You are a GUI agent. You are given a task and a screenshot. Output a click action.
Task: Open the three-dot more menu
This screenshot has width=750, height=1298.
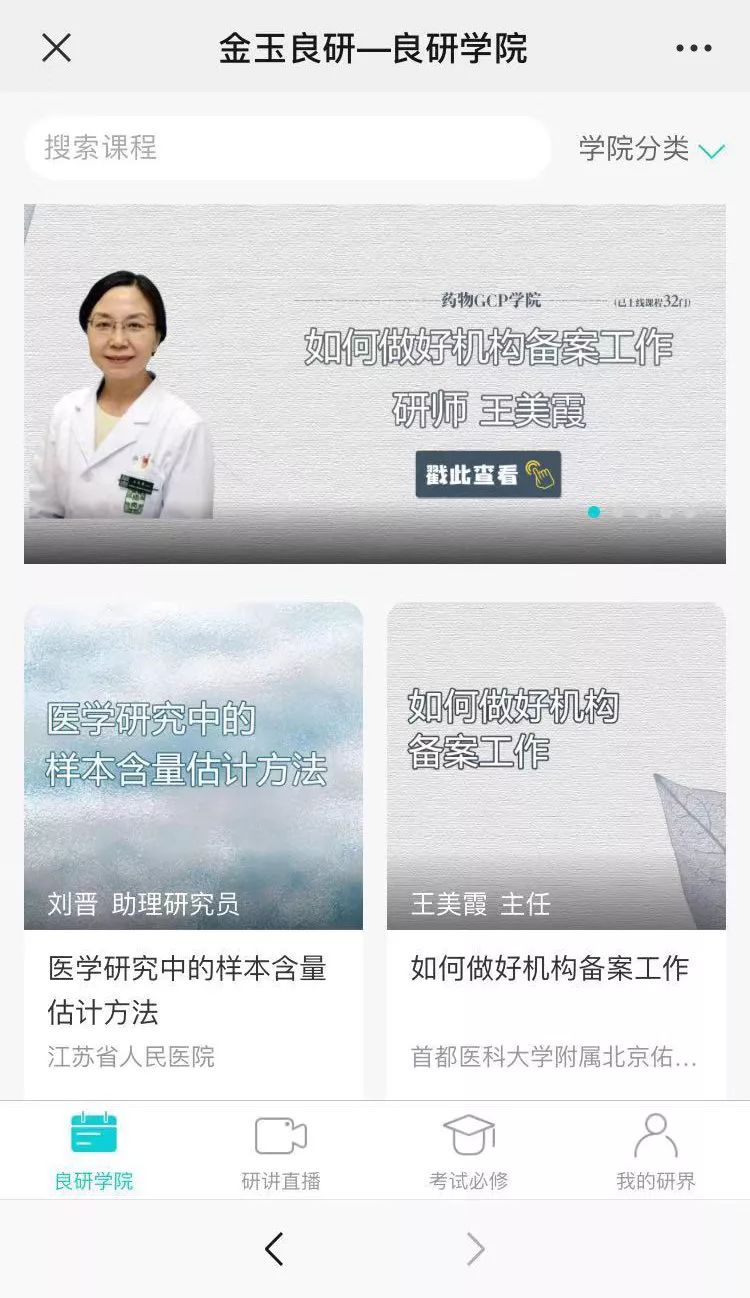point(693,47)
